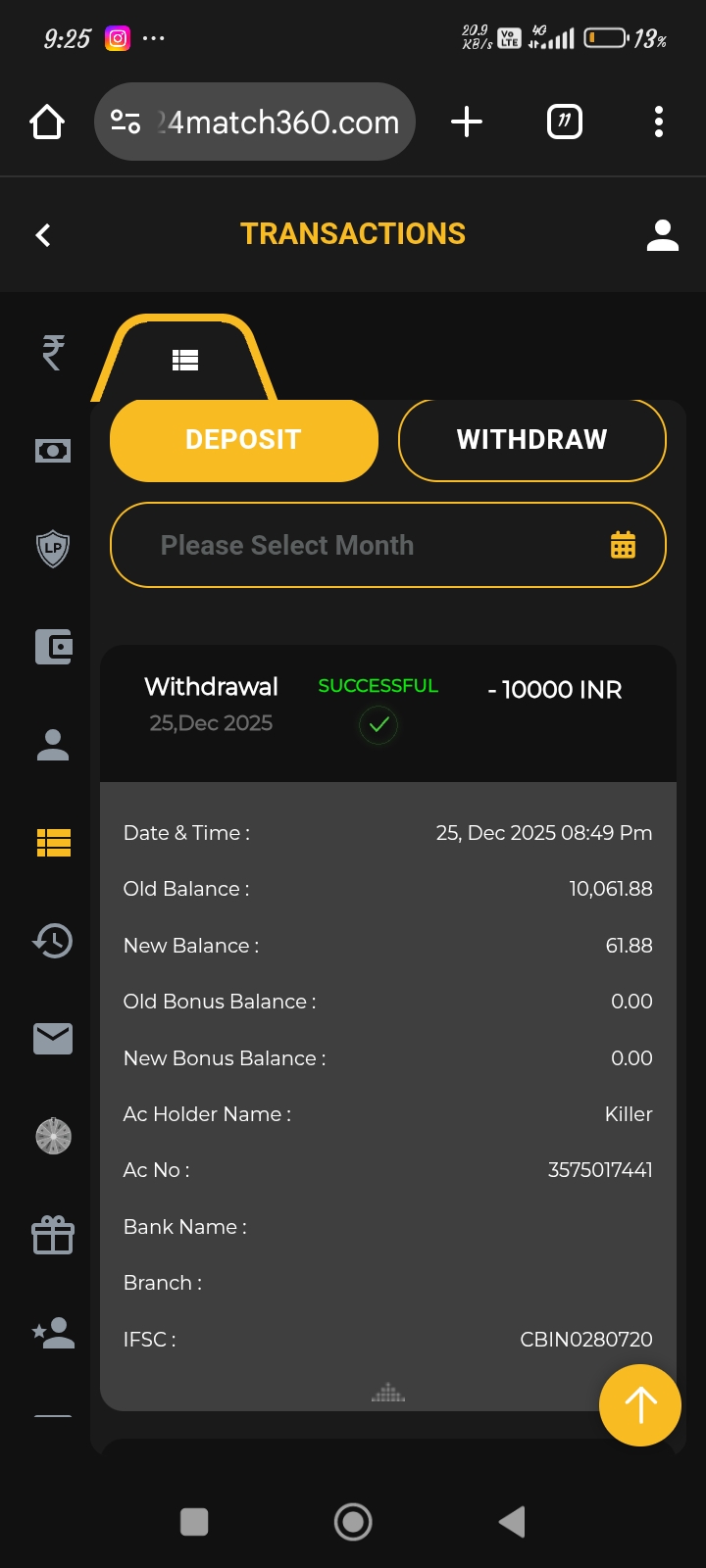Open the browser overflow menu
The height and width of the screenshot is (1568, 706).
click(659, 122)
